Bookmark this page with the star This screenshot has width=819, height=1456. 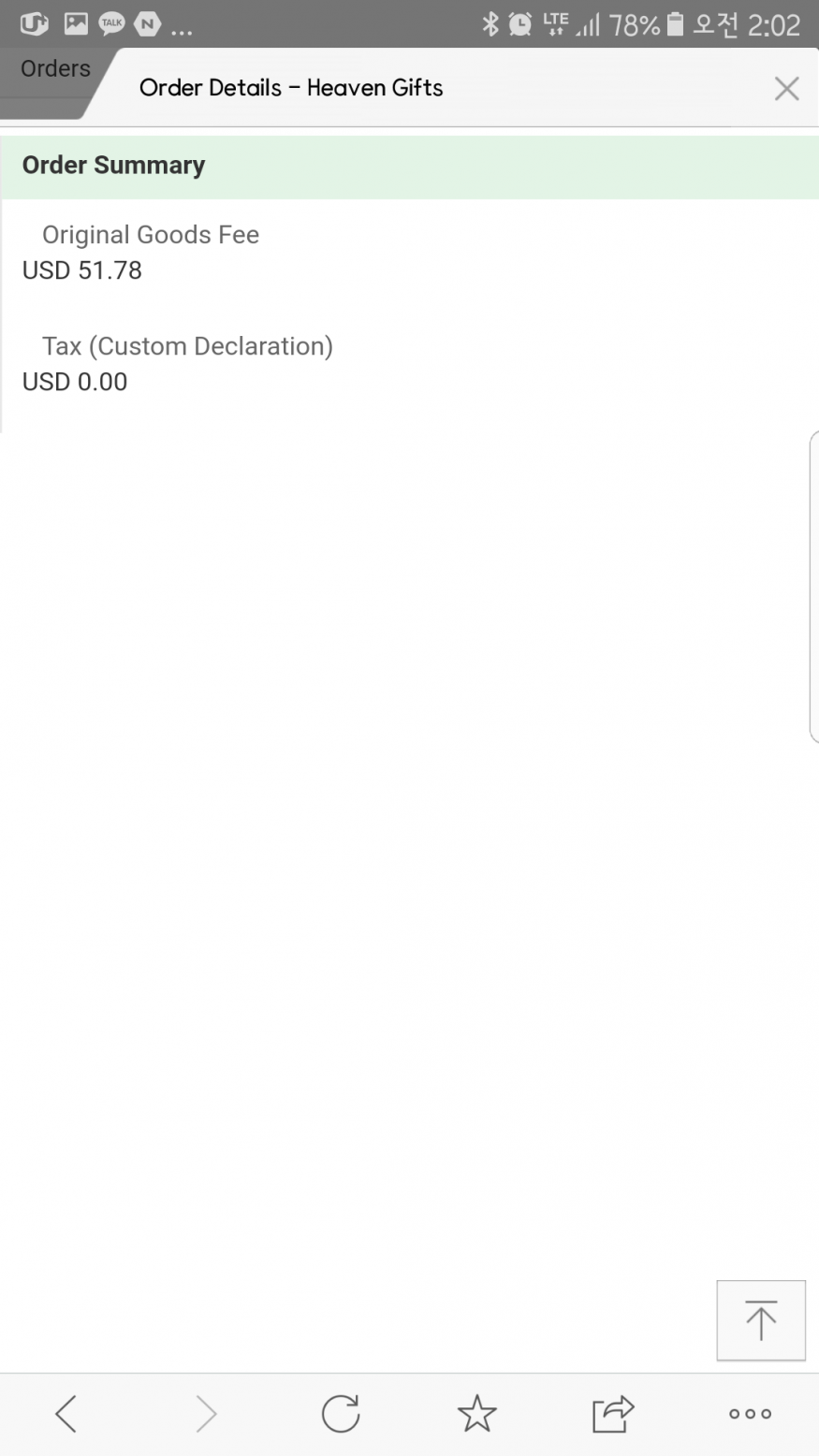[x=477, y=1414]
